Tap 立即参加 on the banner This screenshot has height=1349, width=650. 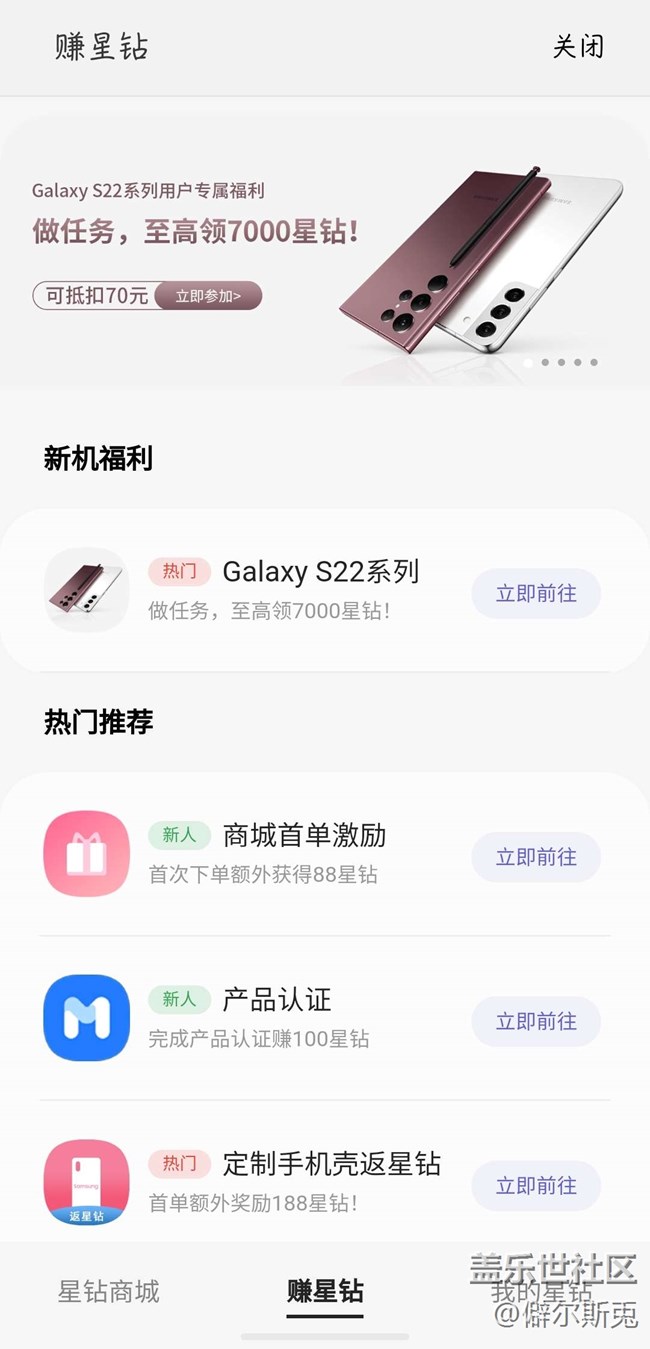[x=208, y=296]
